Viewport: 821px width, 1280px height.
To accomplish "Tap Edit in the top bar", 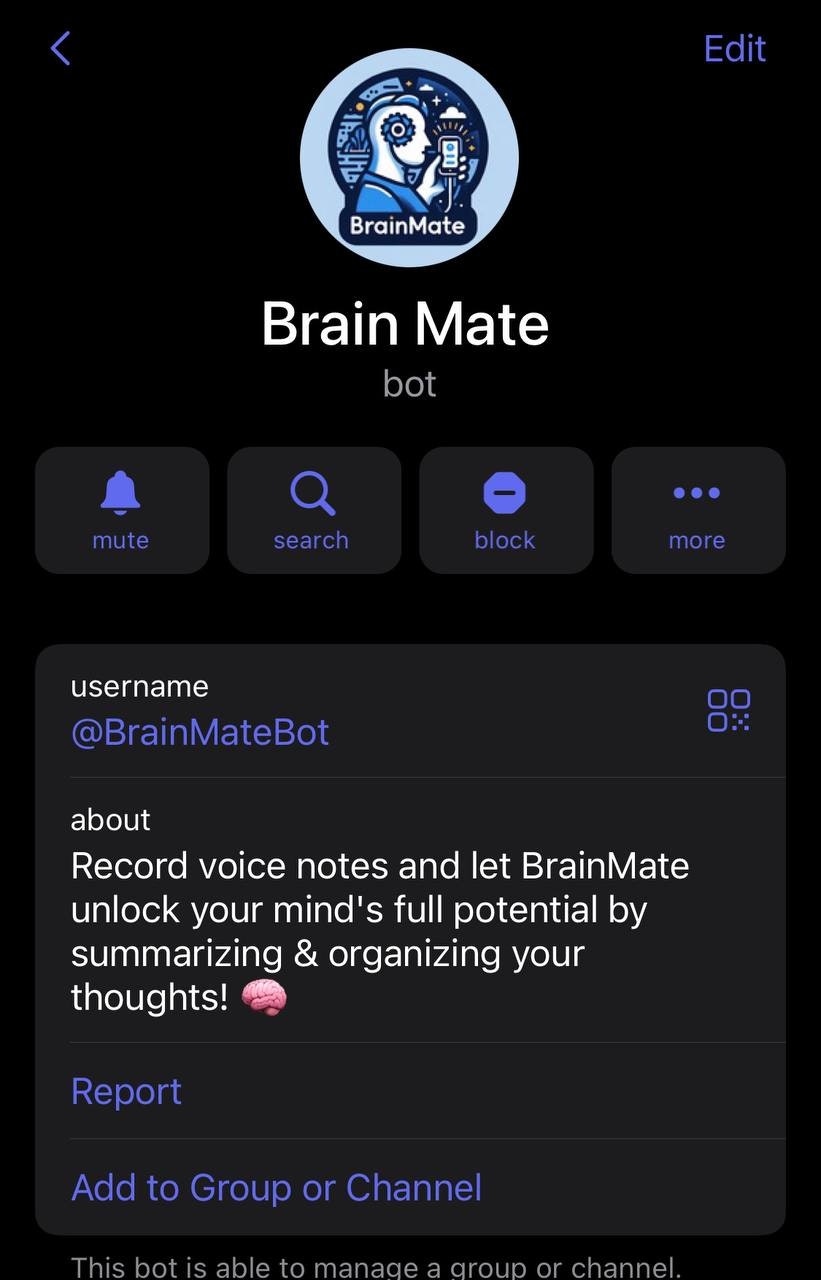I will click(734, 48).
